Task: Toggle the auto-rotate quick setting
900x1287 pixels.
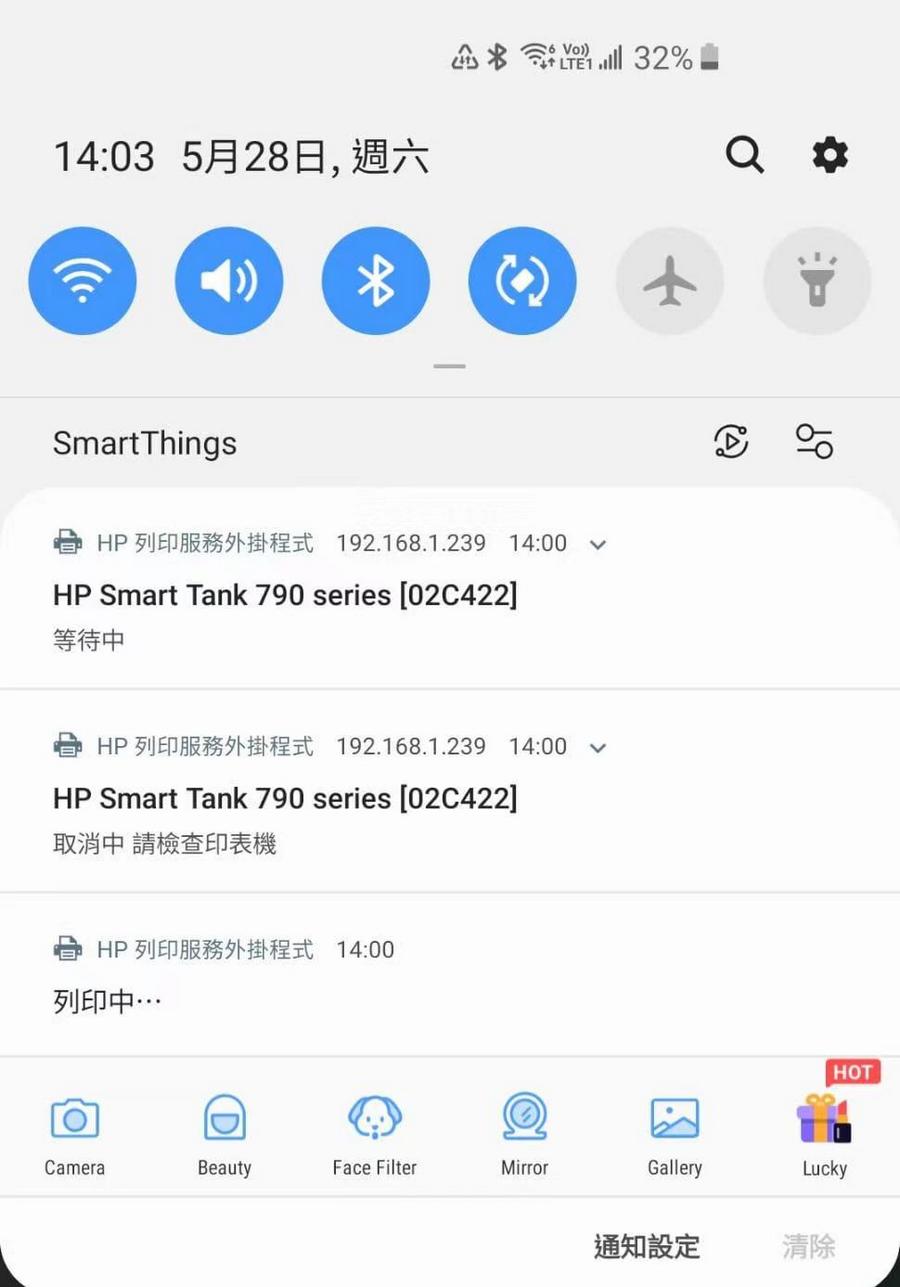Action: click(x=522, y=281)
